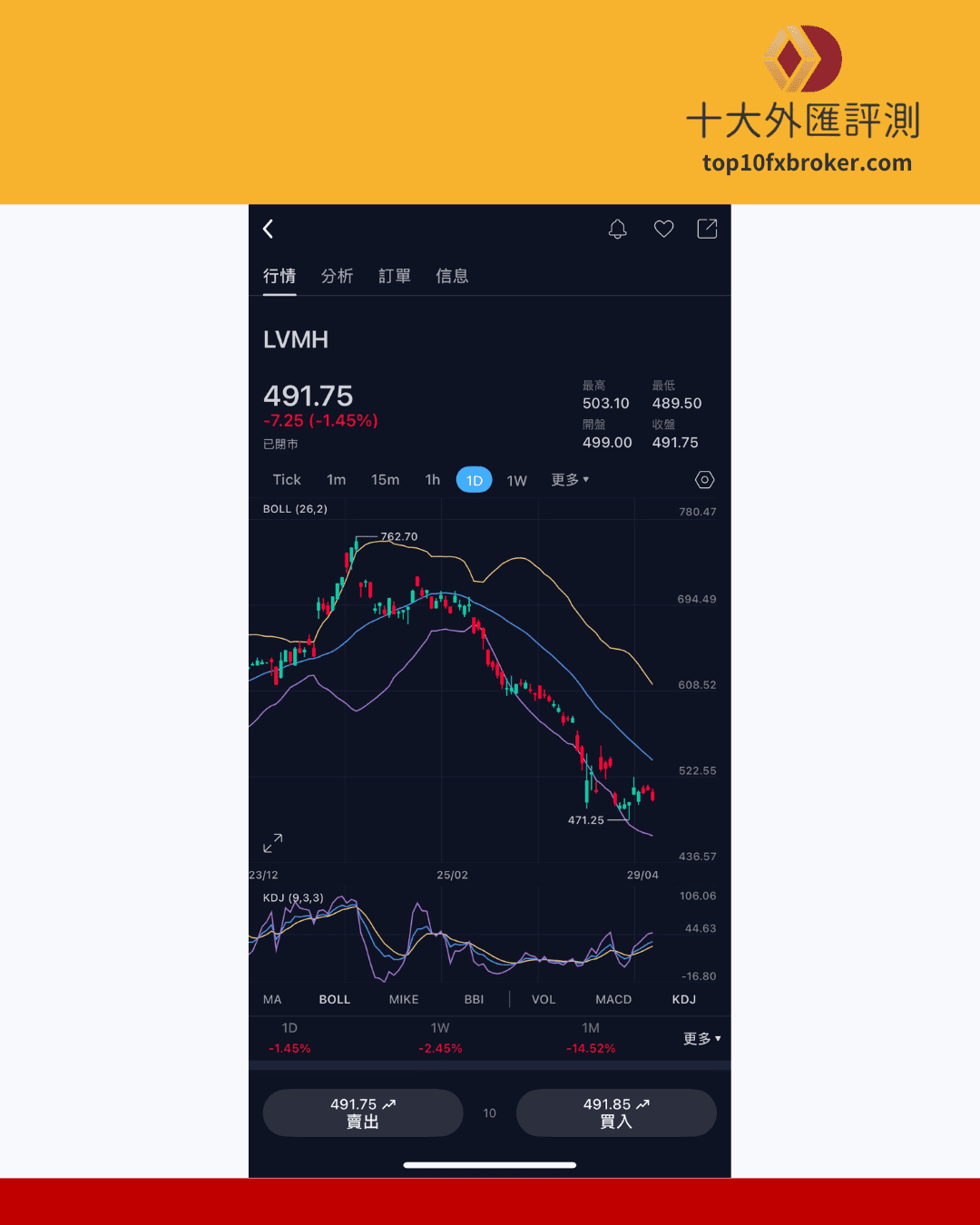The width and height of the screenshot is (980, 1225).
Task: Tap the share icon at top right
Action: pos(707,229)
